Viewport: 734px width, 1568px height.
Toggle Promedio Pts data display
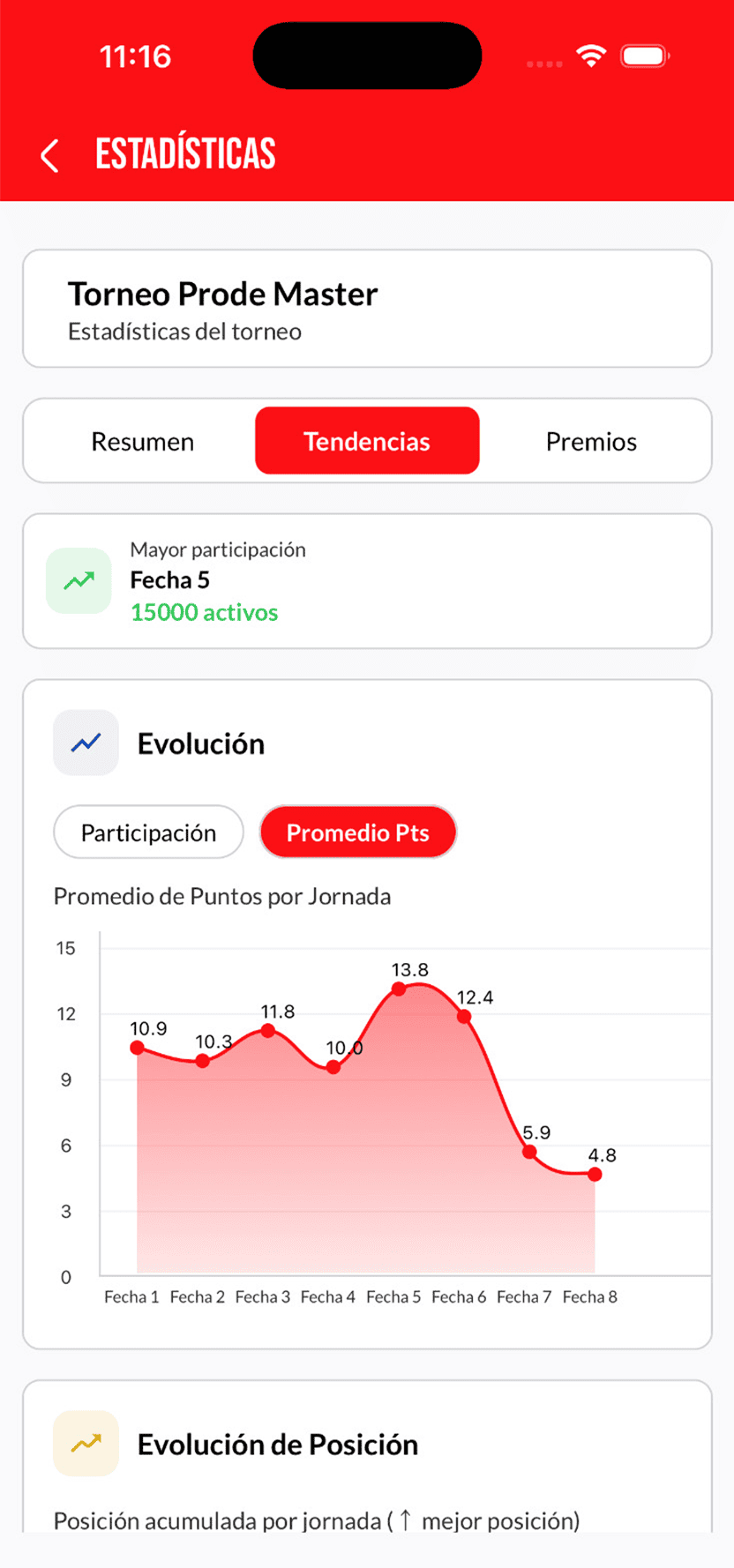(358, 832)
